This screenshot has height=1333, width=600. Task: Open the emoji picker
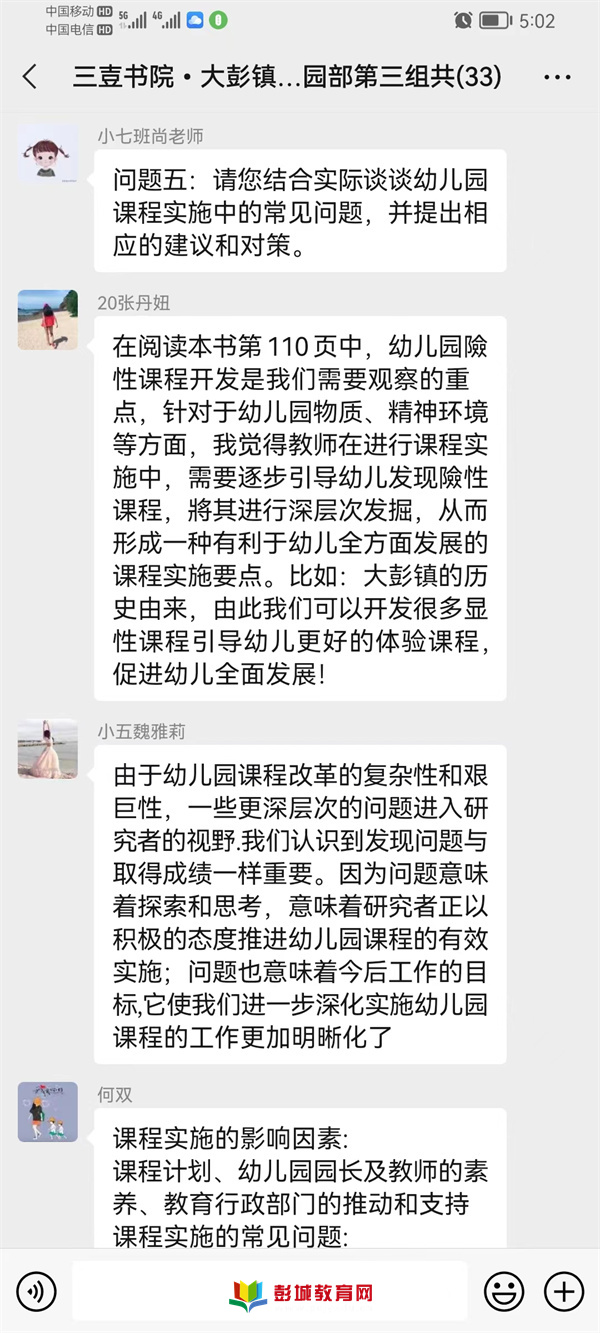point(504,1291)
